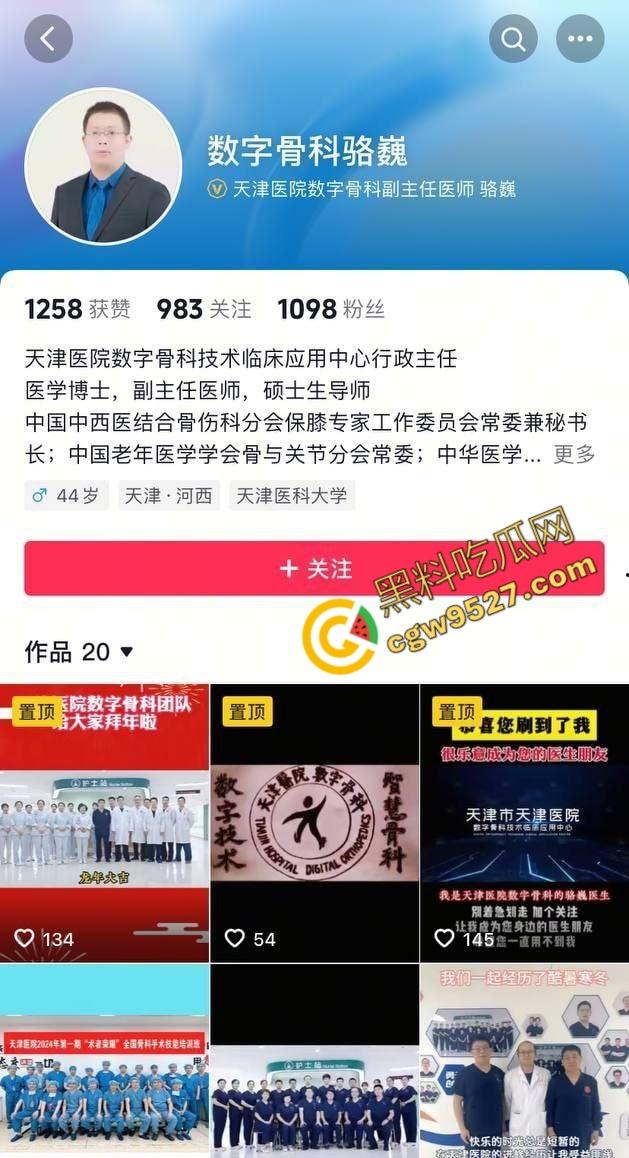
Task: Open the 我们一起经历了酷暑寒冬 video
Action: pyautogui.click(x=524, y=1062)
